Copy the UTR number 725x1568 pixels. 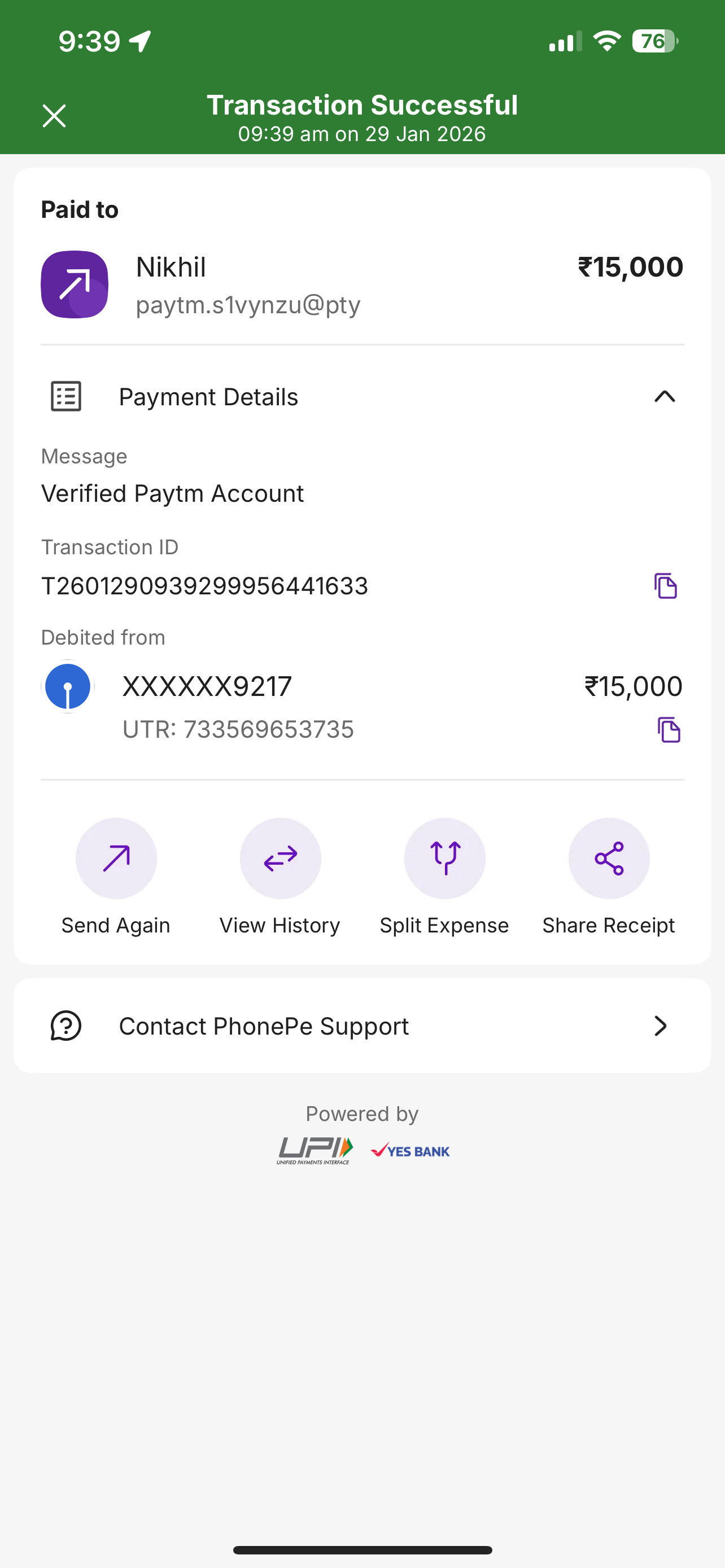coord(669,730)
